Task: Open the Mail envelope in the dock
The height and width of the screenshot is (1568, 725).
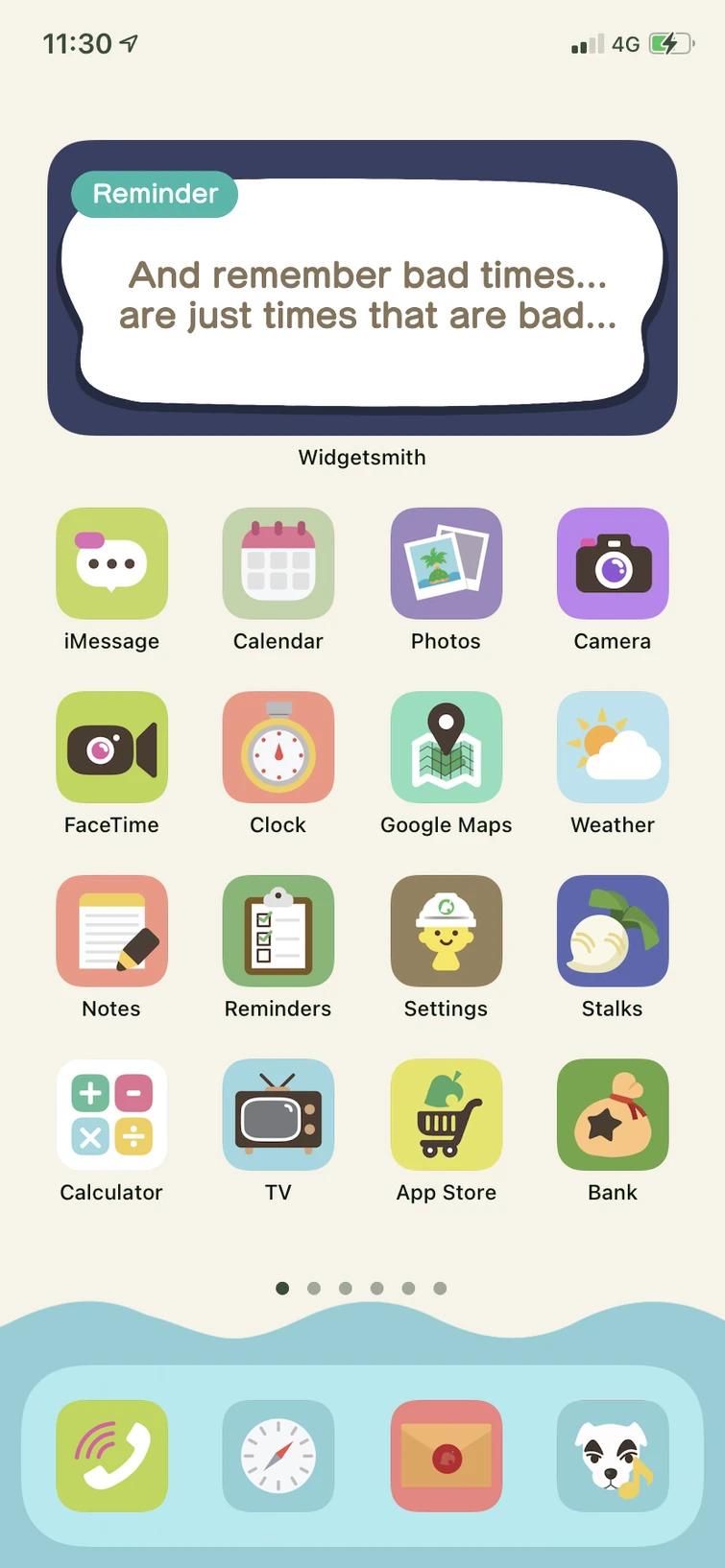Action: tap(446, 1456)
